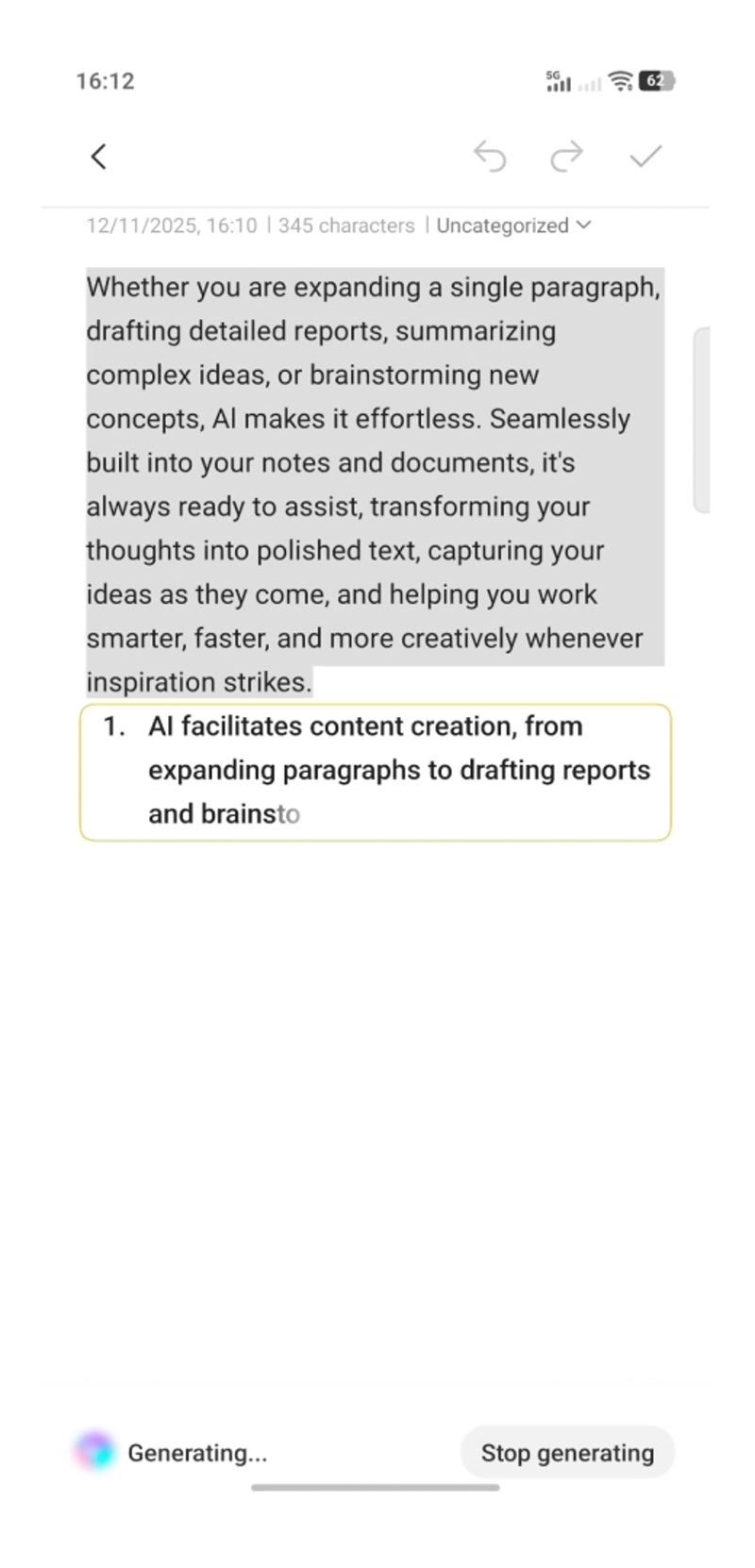The width and height of the screenshot is (755, 1568).
Task: Tap Stop generating
Action: (567, 1452)
